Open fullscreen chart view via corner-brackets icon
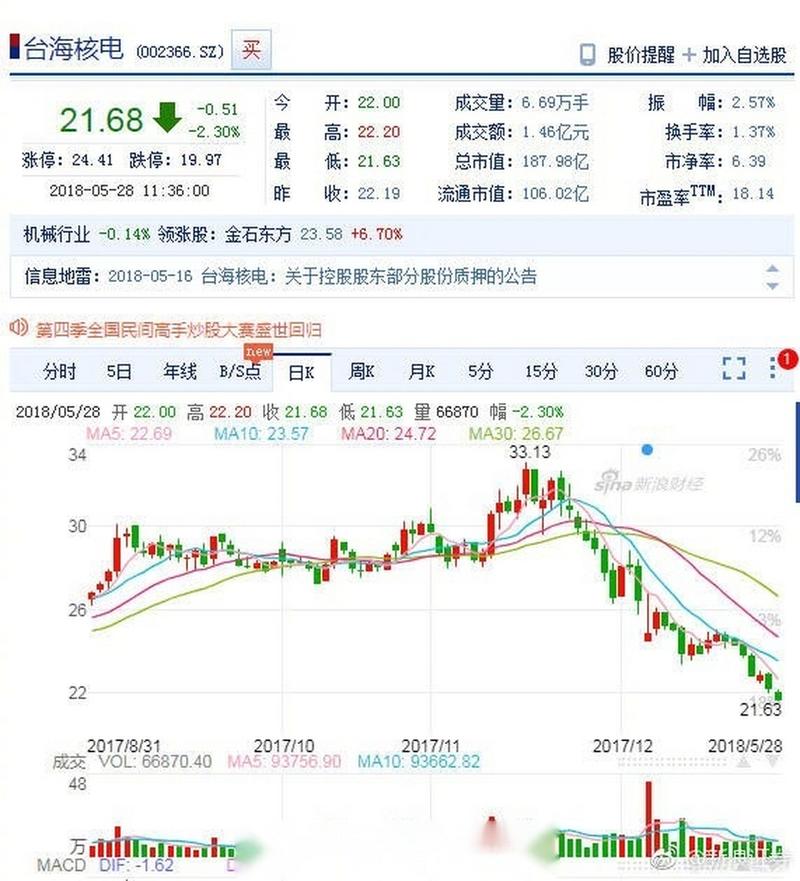 734,368
